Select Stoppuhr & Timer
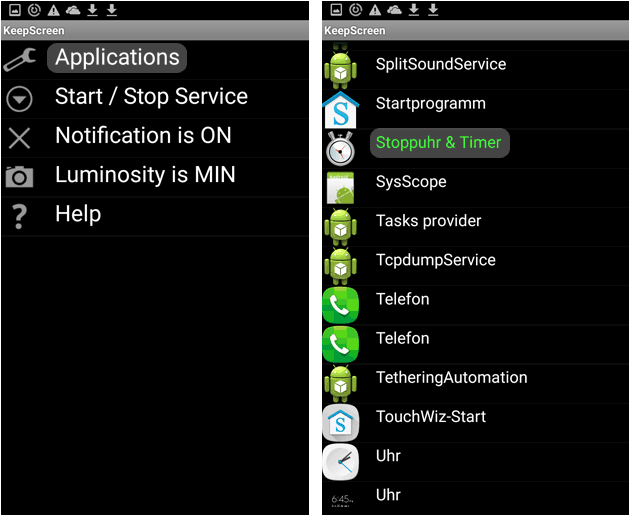This screenshot has height=516, width=630. (439, 143)
